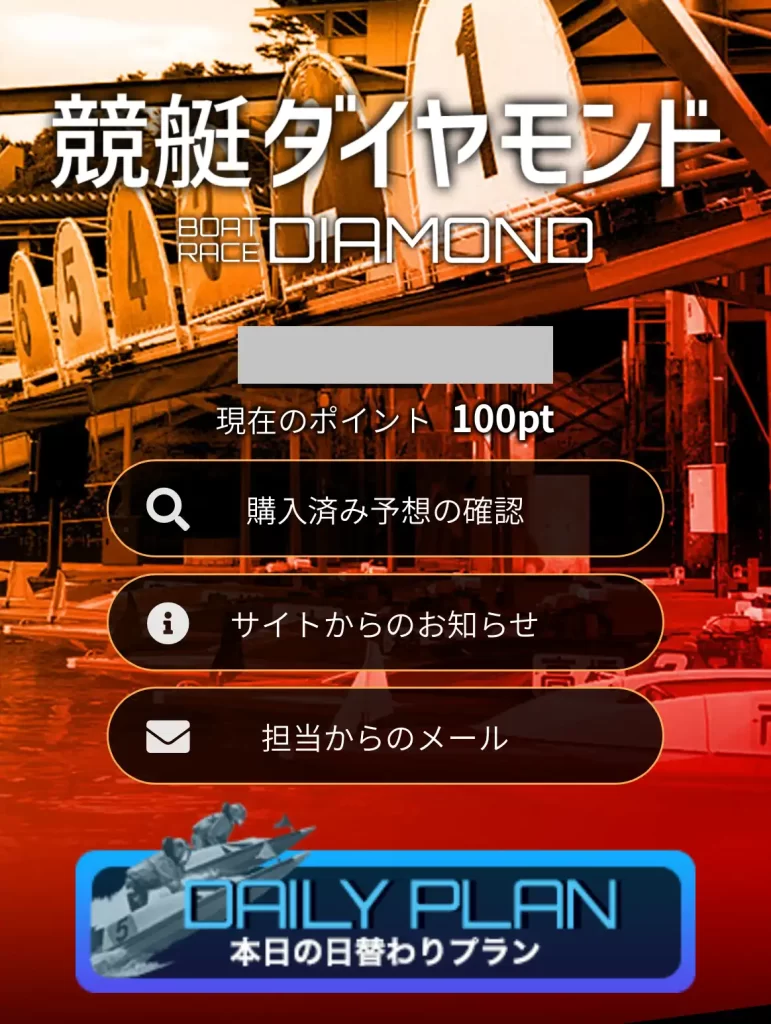Click the DAILY PLAN banner
This screenshot has height=1024, width=771.
point(385,915)
